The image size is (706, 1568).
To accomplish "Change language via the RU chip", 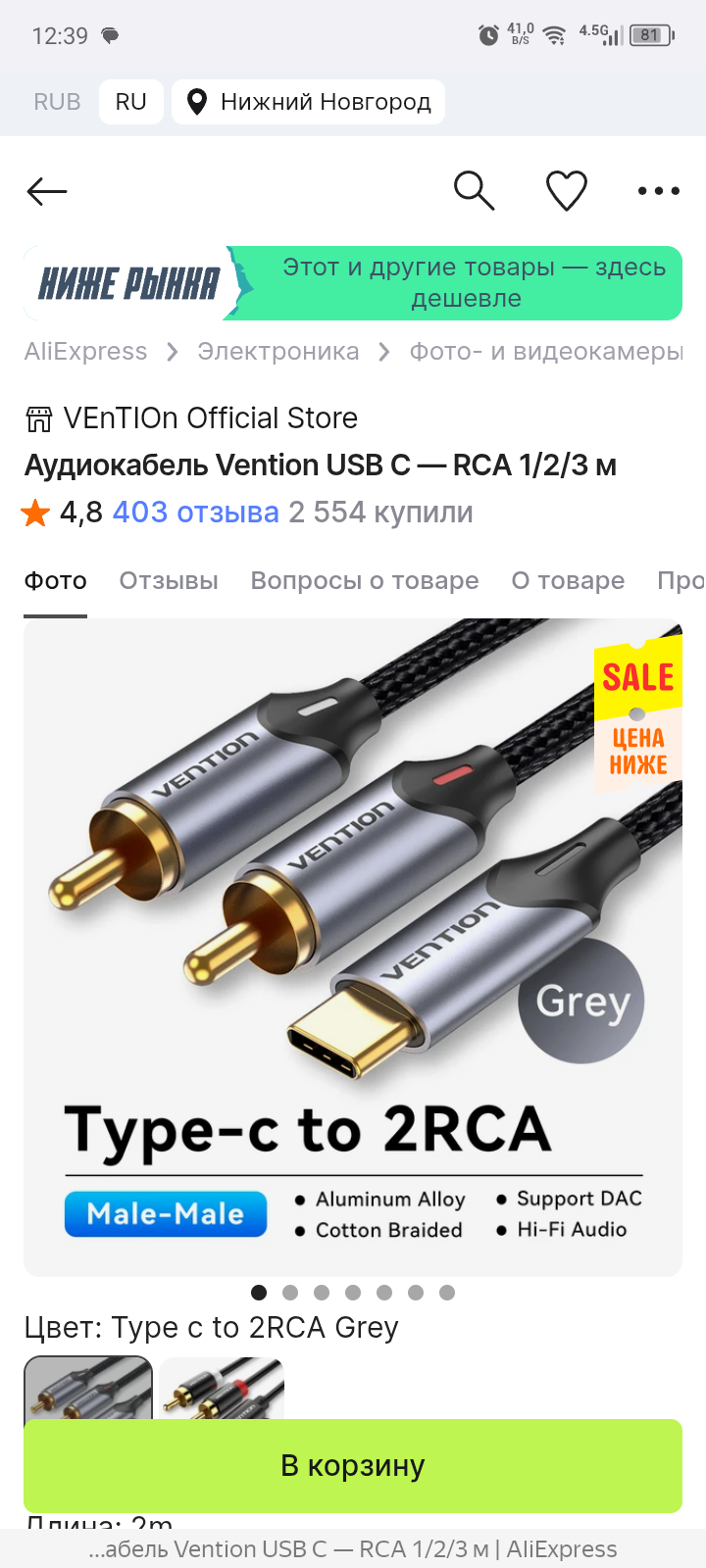I will (130, 102).
